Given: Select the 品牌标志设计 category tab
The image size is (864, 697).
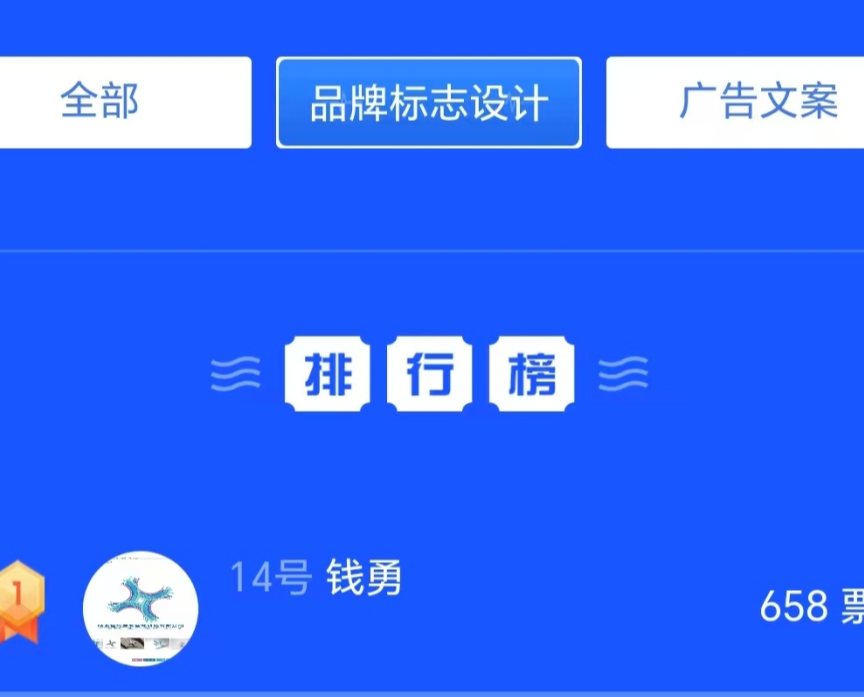Looking at the screenshot, I should click(428, 103).
